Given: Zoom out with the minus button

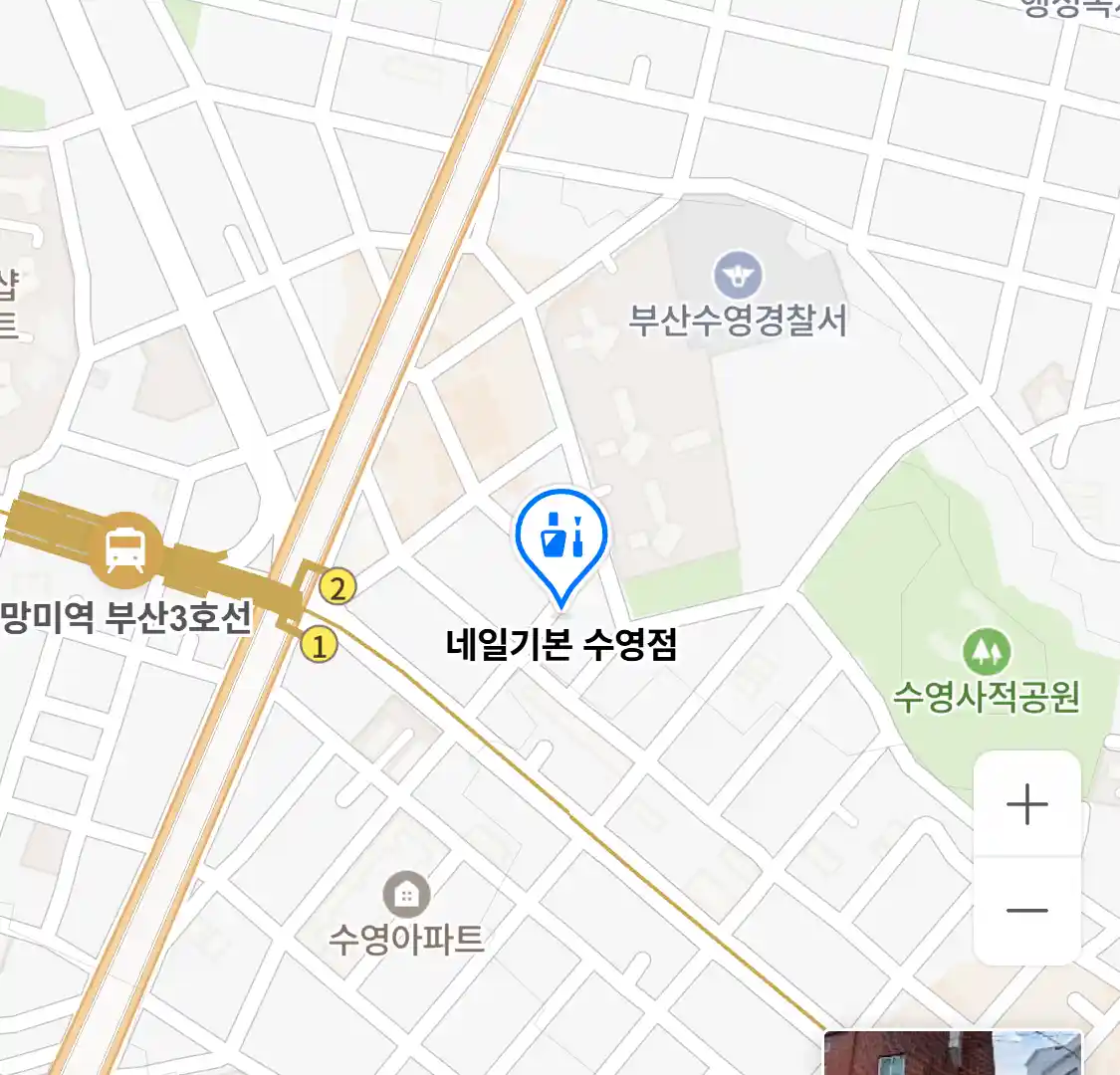Looking at the screenshot, I should (1026, 910).
